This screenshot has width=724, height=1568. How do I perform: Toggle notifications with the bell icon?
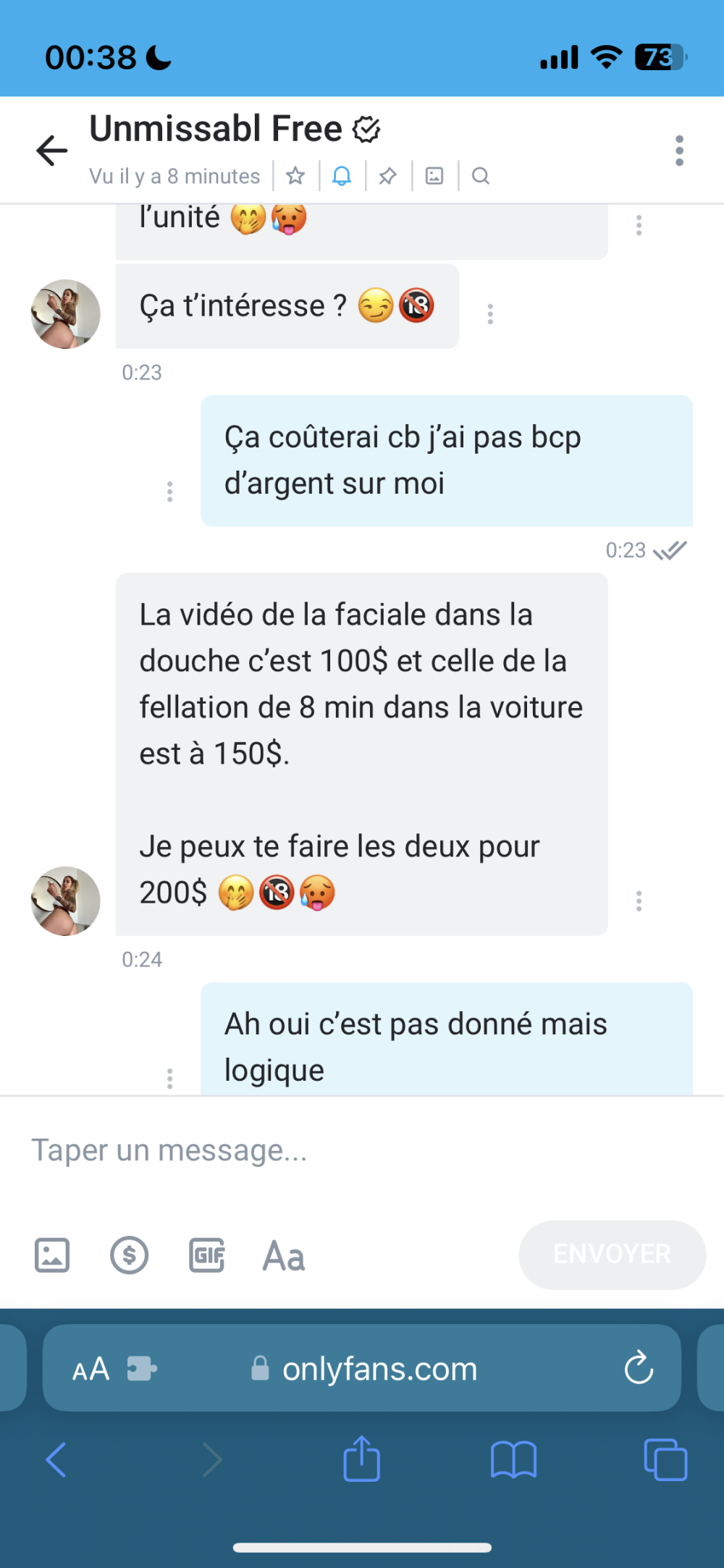click(342, 176)
